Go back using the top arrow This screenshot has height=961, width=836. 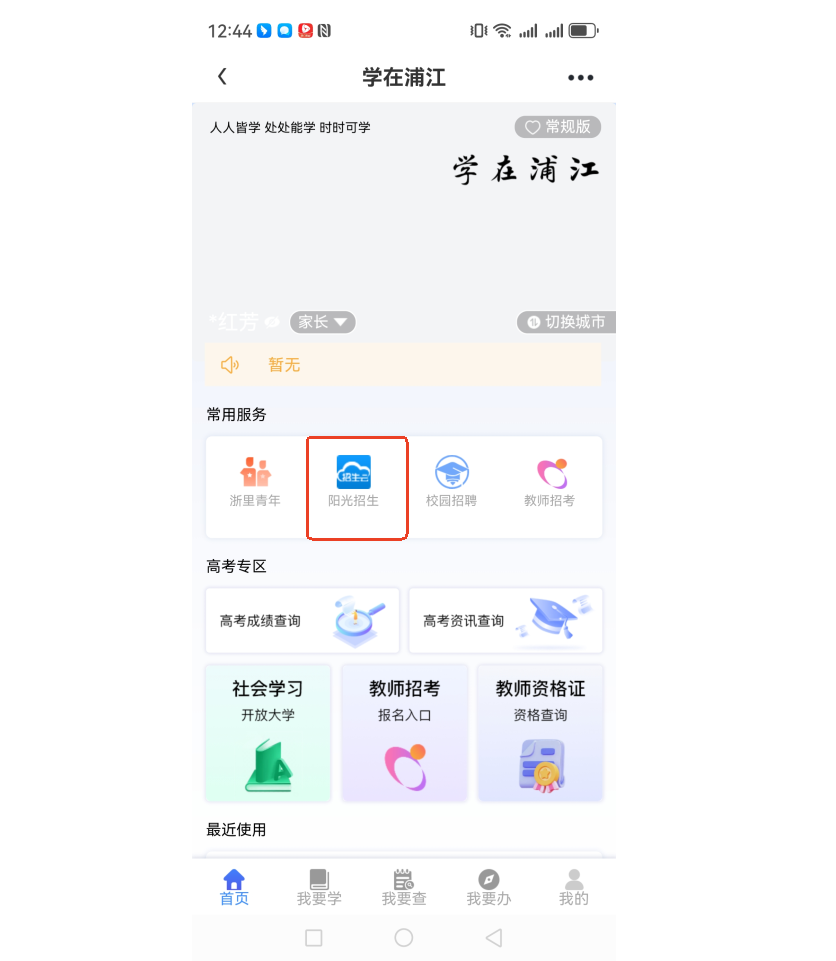(222, 77)
